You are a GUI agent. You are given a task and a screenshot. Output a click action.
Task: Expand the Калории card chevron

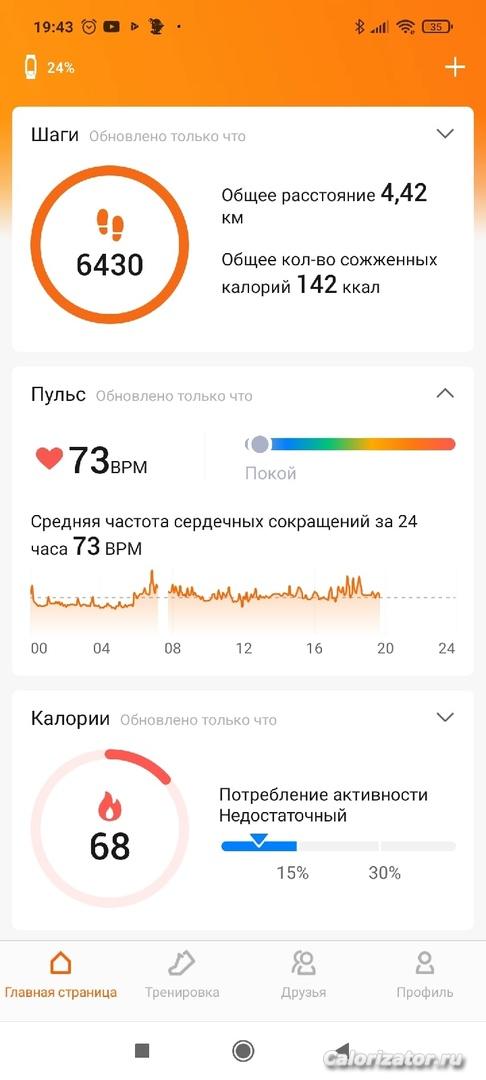[445, 717]
